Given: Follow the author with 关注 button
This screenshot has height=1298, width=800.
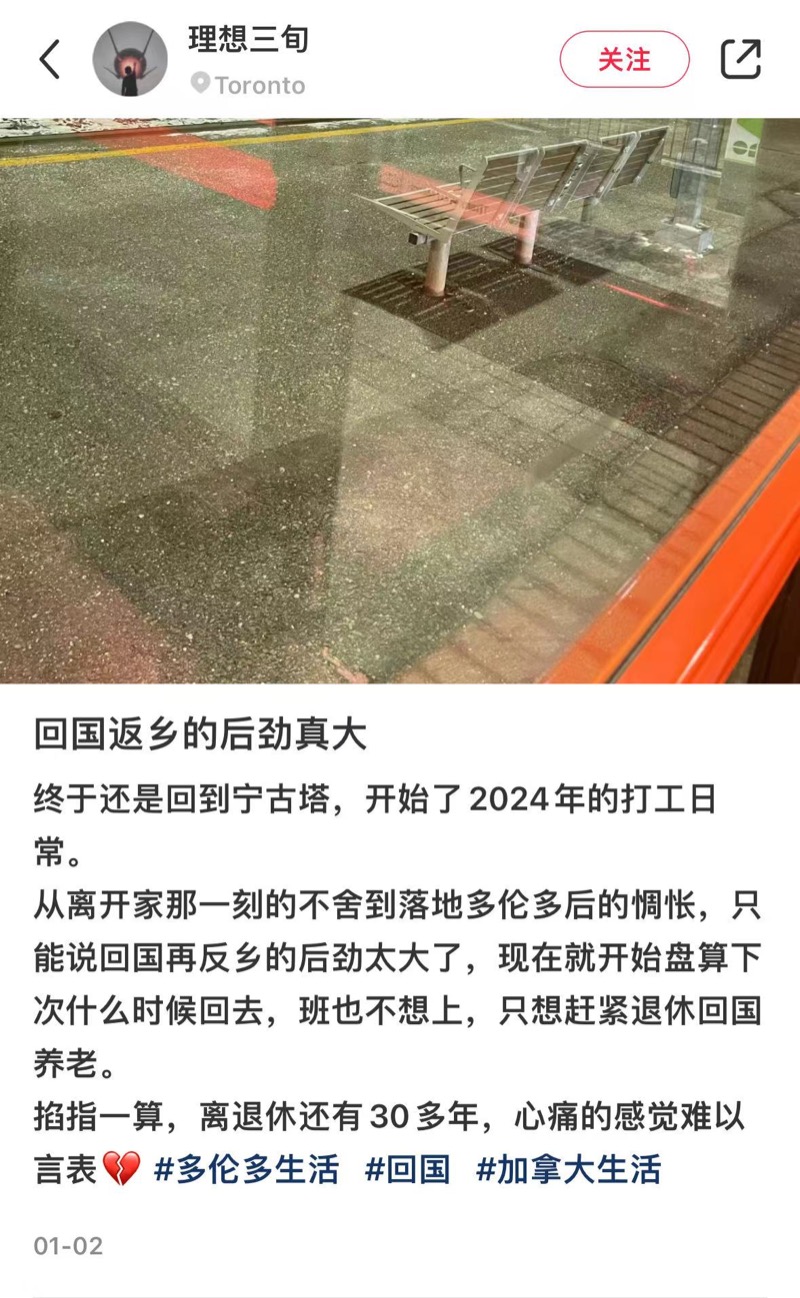Looking at the screenshot, I should click(x=624, y=59).
